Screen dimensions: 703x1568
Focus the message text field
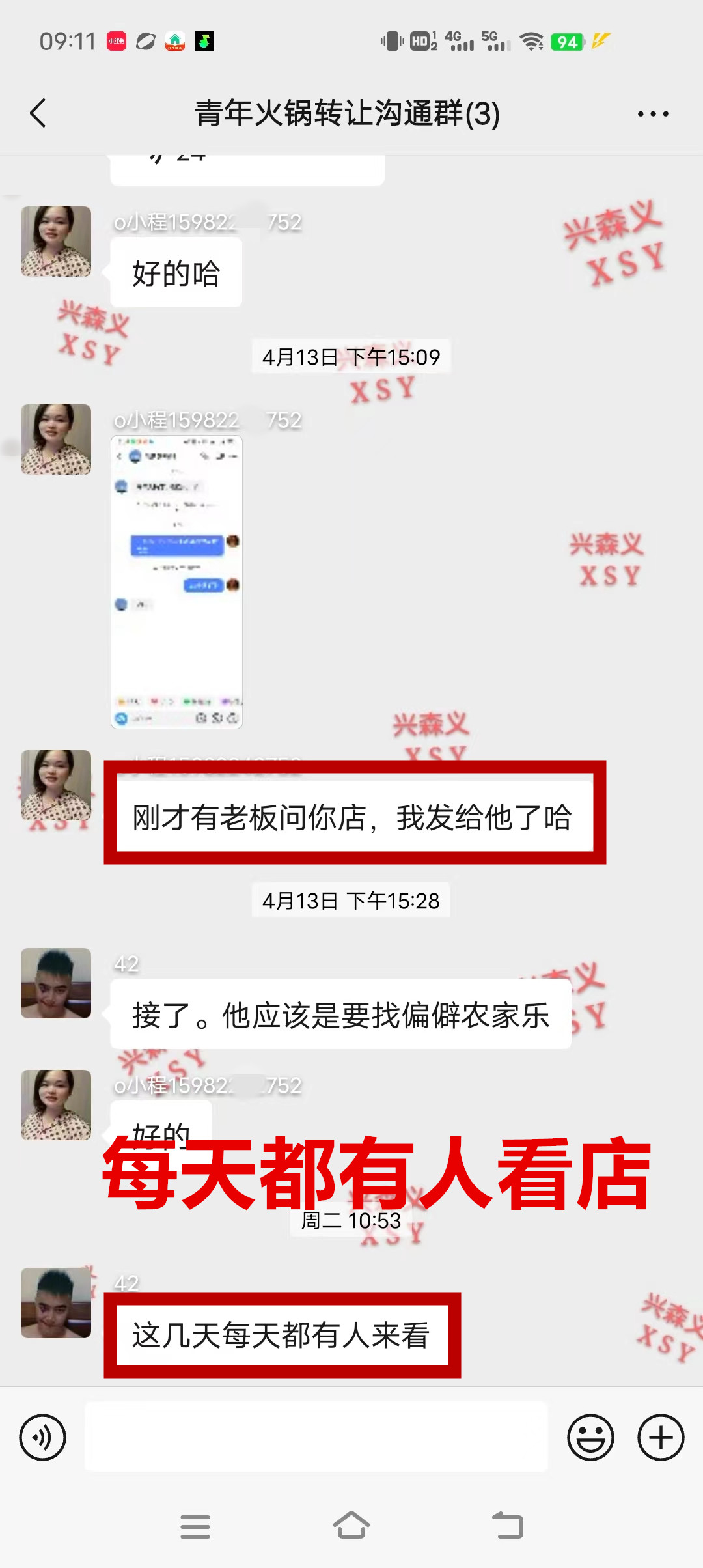point(316,1437)
